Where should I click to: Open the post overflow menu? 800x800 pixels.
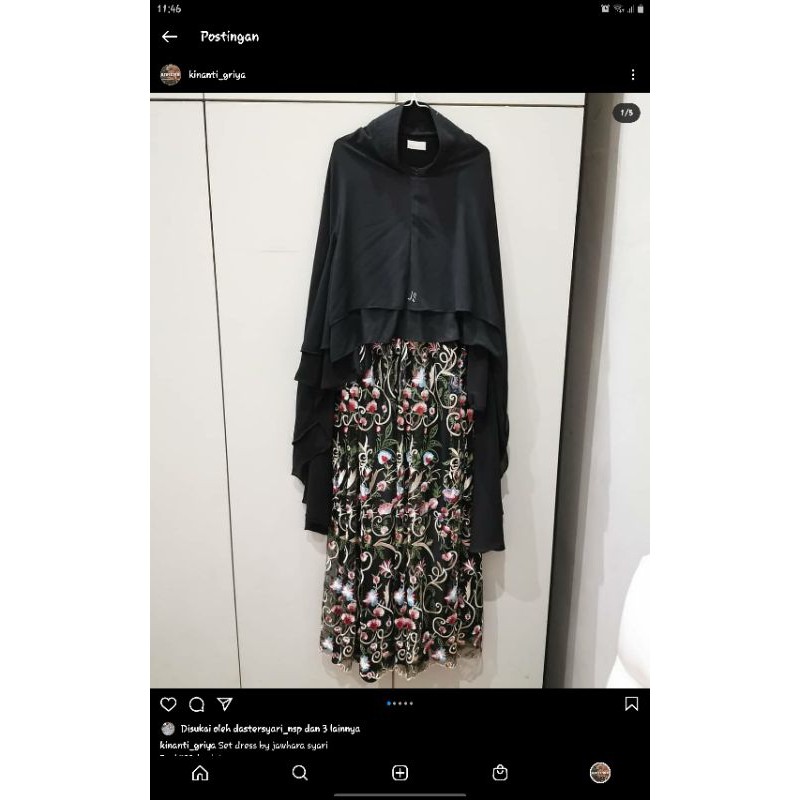pos(632,75)
